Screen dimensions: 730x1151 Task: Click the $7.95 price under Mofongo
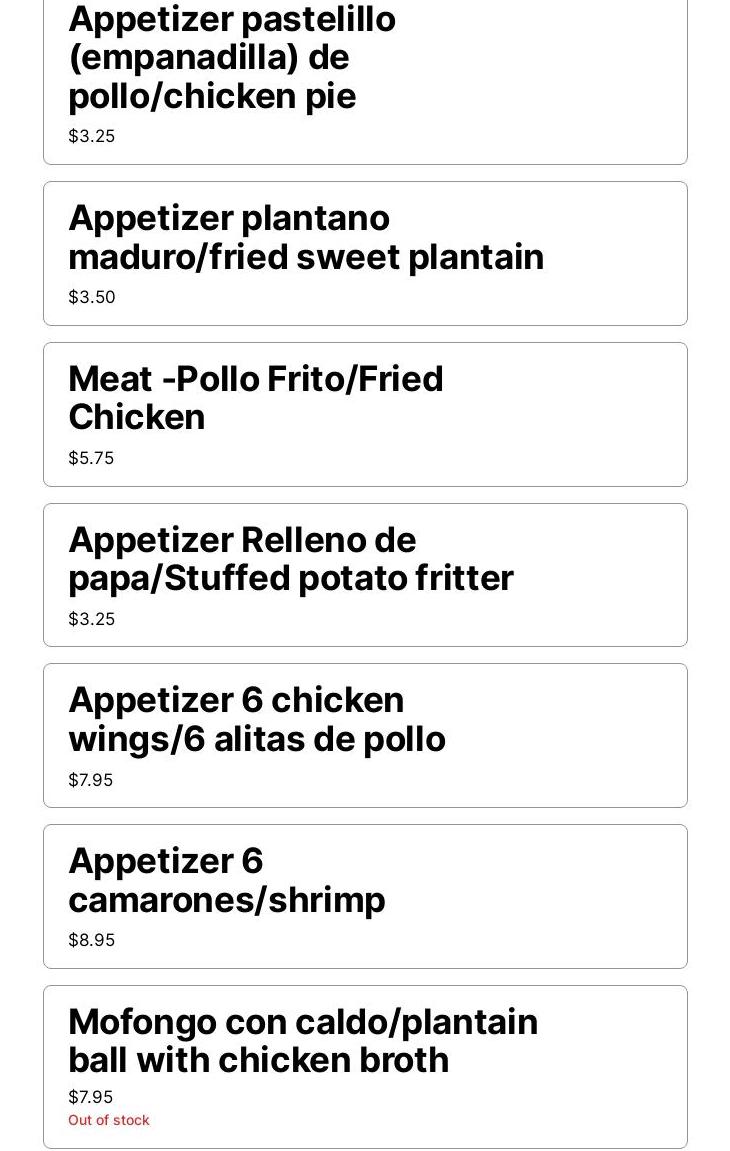pyautogui.click(x=90, y=1097)
